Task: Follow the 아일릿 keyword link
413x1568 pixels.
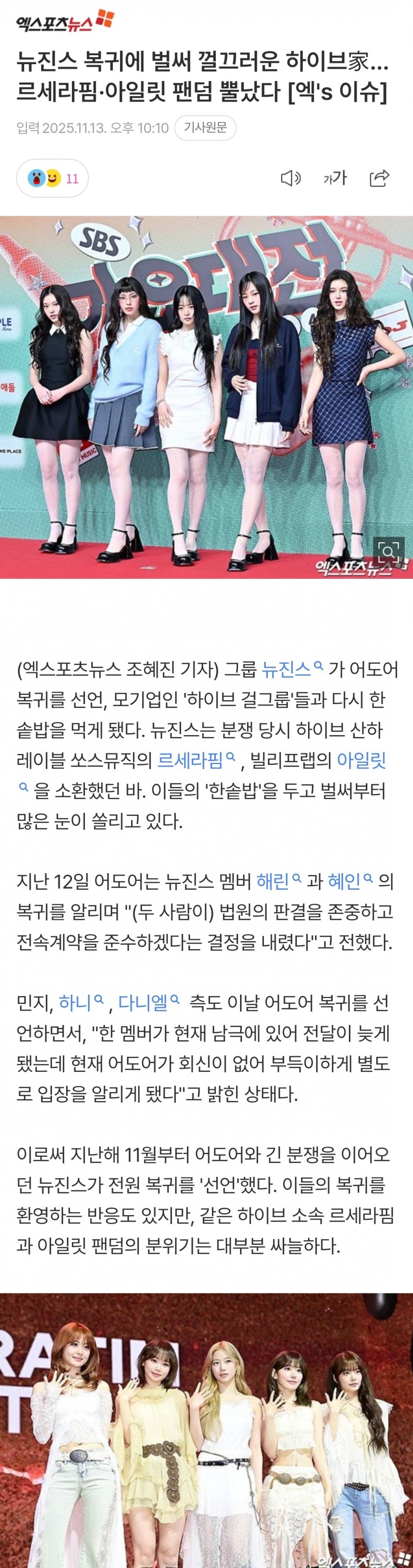Action: click(x=361, y=760)
